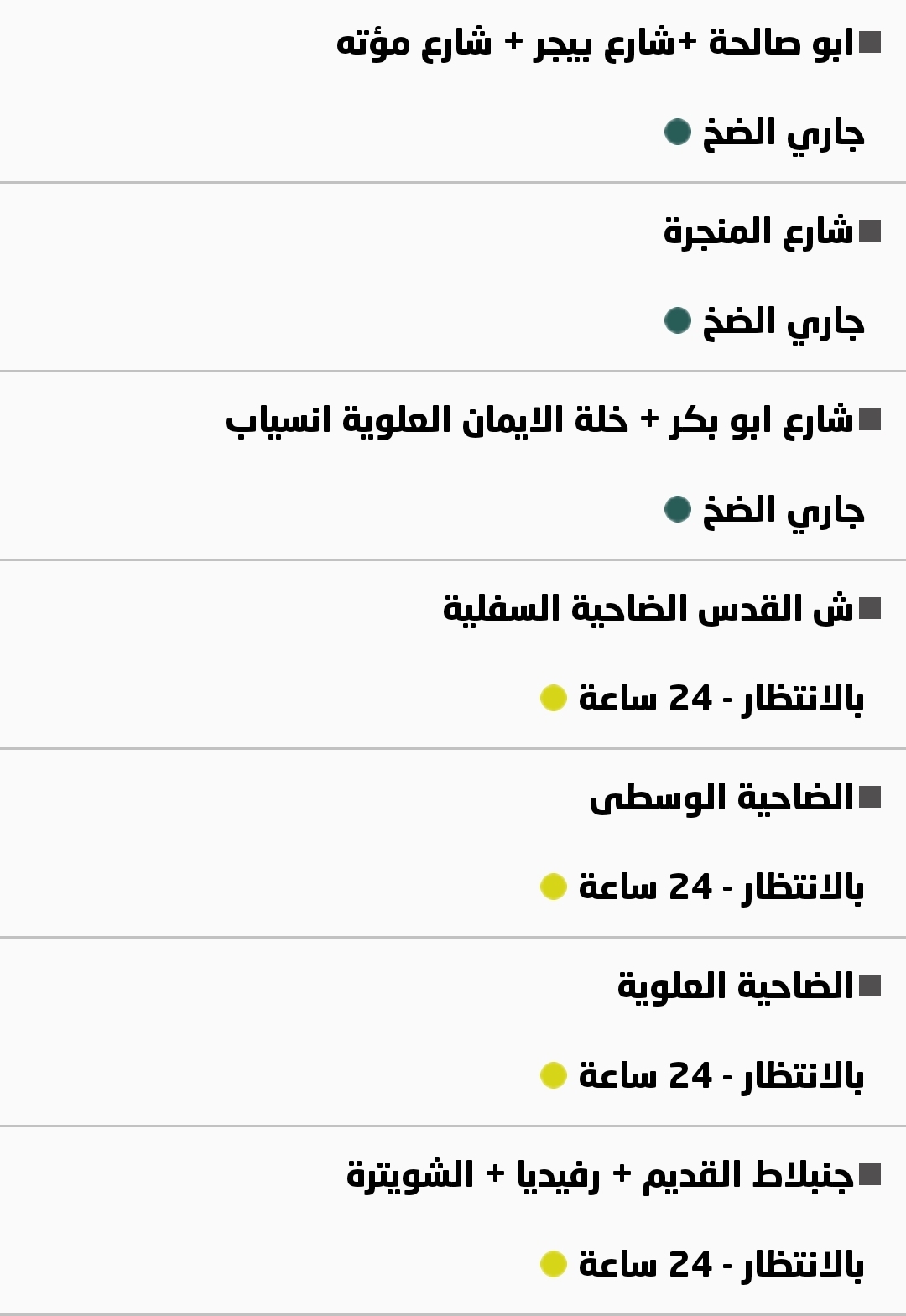The image size is (906, 1316).
Task: Select the شارع المنجرة entry
Action: 758,231
